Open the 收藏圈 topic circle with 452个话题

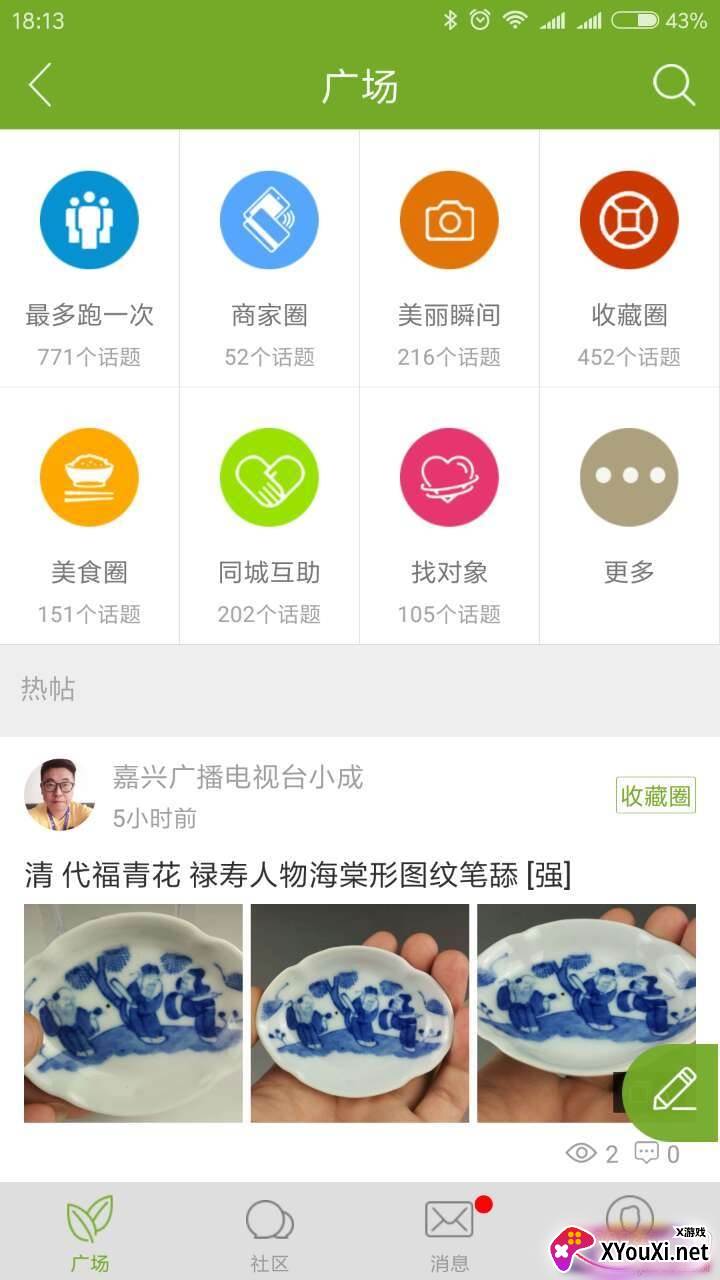629,220
